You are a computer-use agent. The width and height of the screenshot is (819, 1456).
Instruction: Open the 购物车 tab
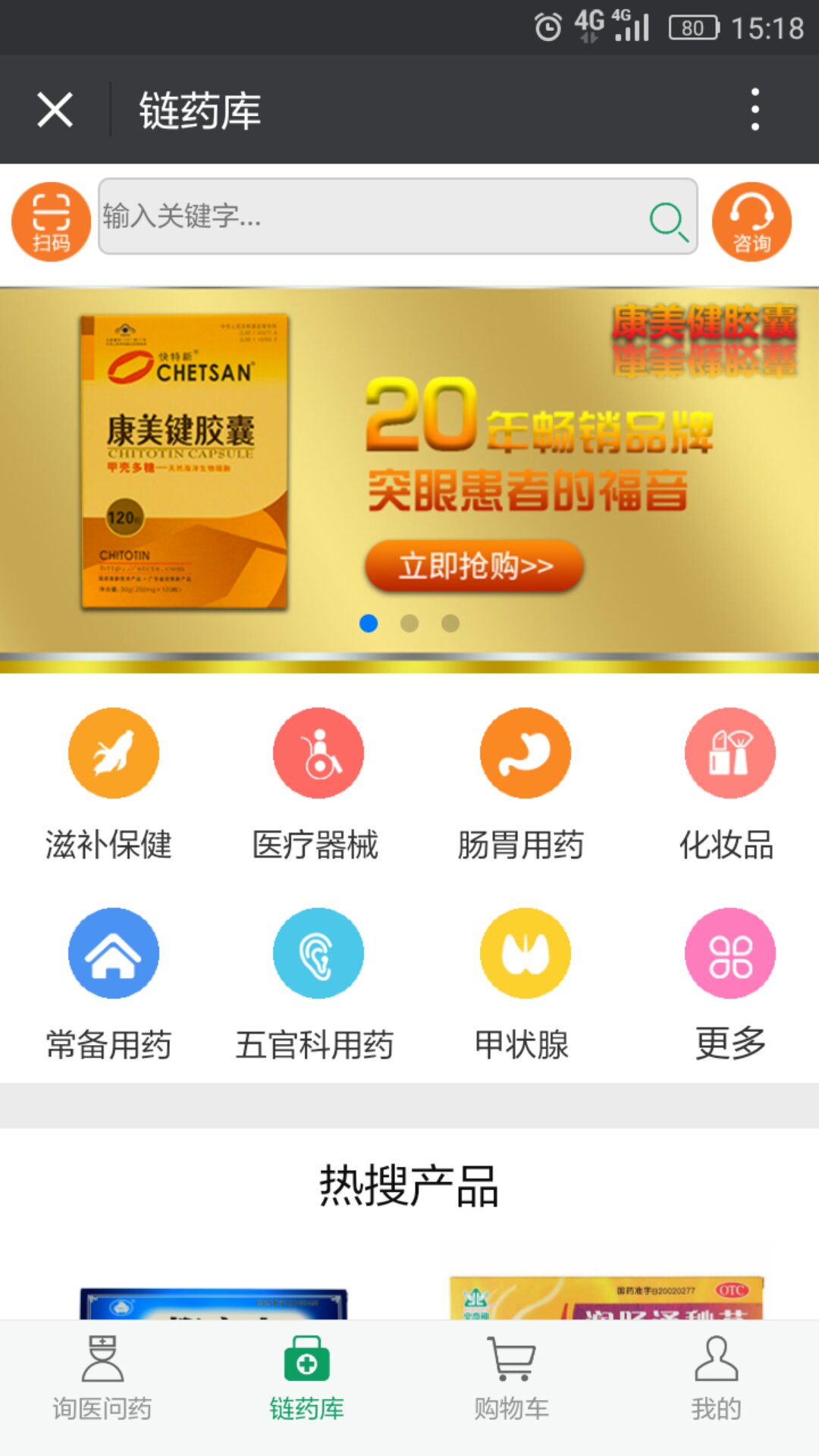coord(512,1380)
